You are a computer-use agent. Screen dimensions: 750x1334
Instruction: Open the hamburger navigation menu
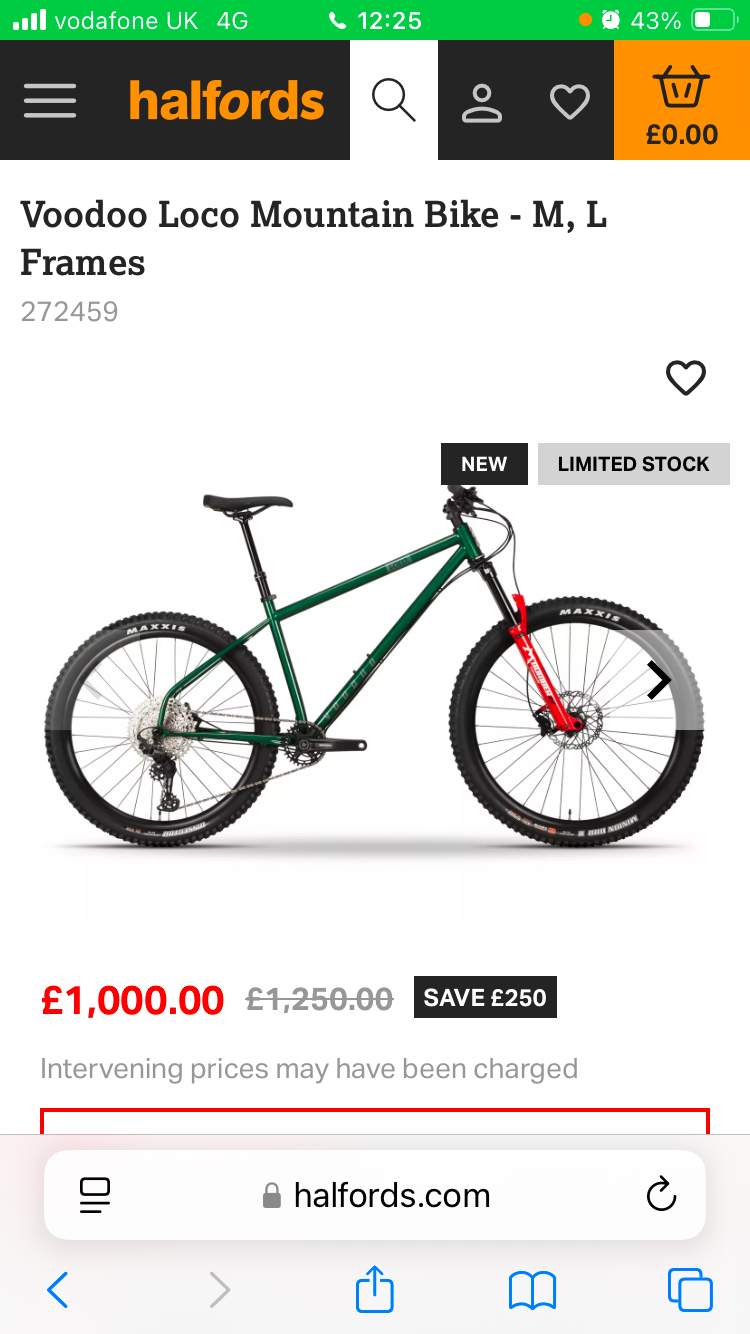point(49,99)
